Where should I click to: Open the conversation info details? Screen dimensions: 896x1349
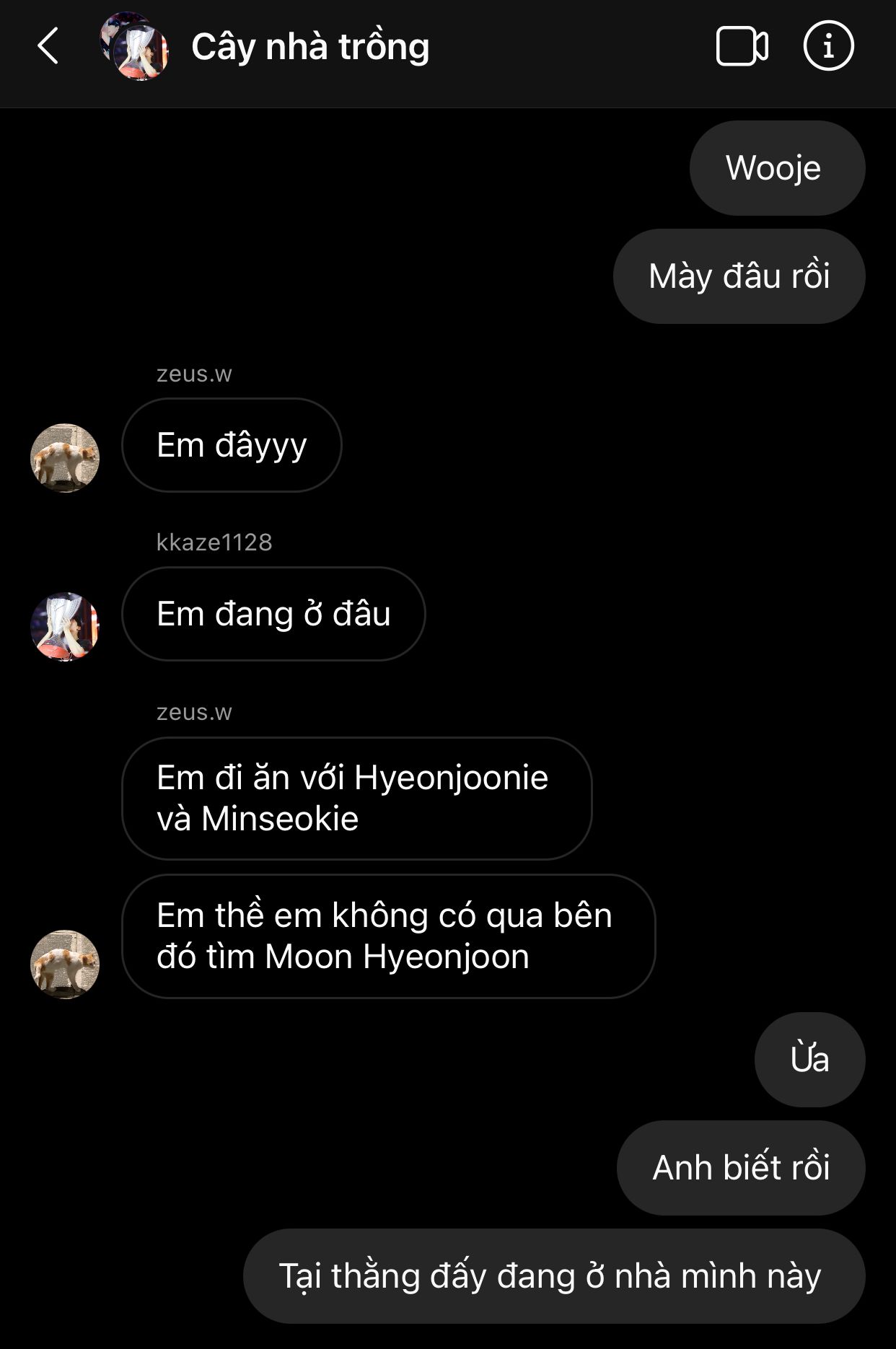pyautogui.click(x=828, y=47)
